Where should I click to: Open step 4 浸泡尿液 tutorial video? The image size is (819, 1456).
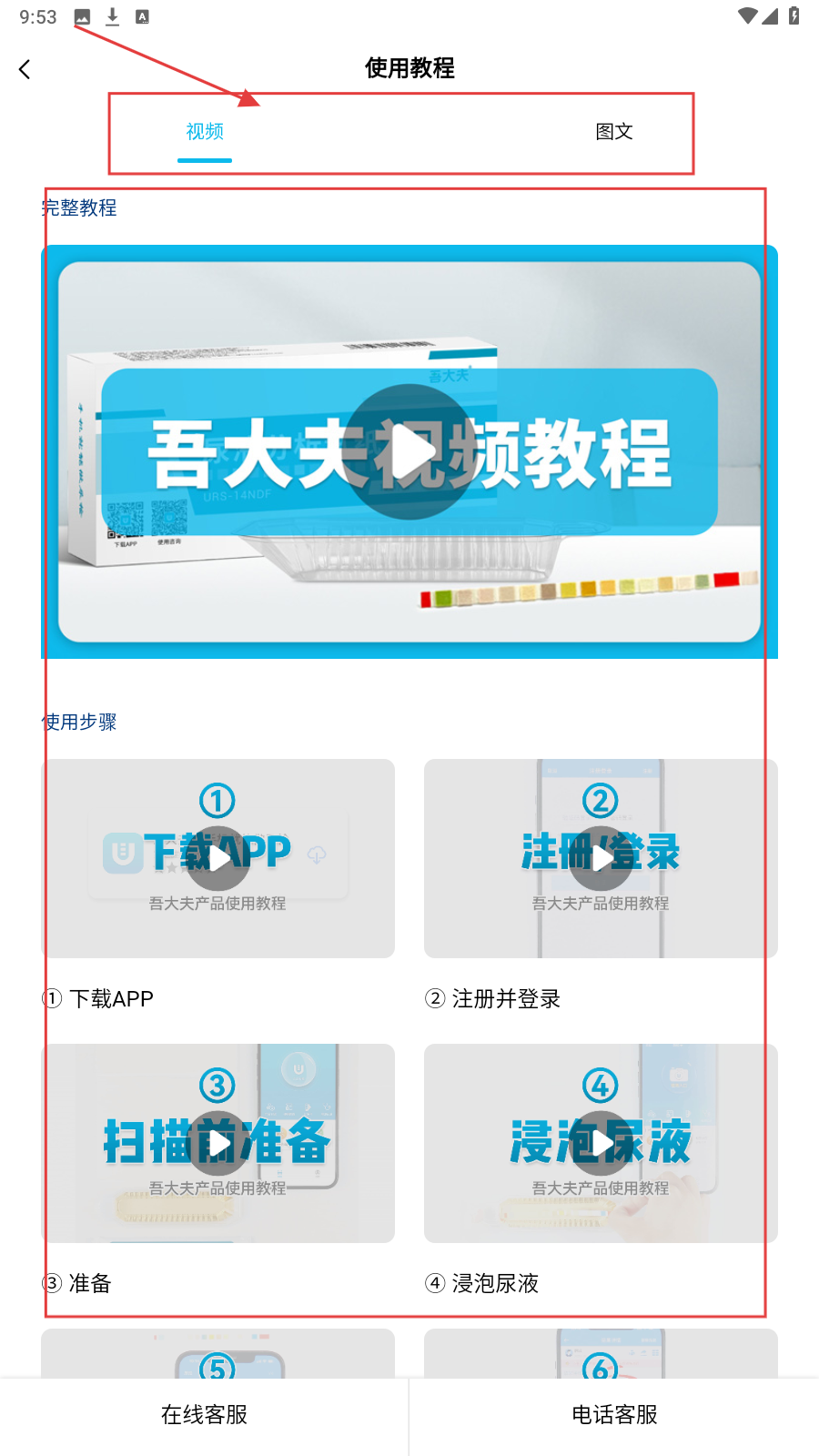coord(601,1143)
